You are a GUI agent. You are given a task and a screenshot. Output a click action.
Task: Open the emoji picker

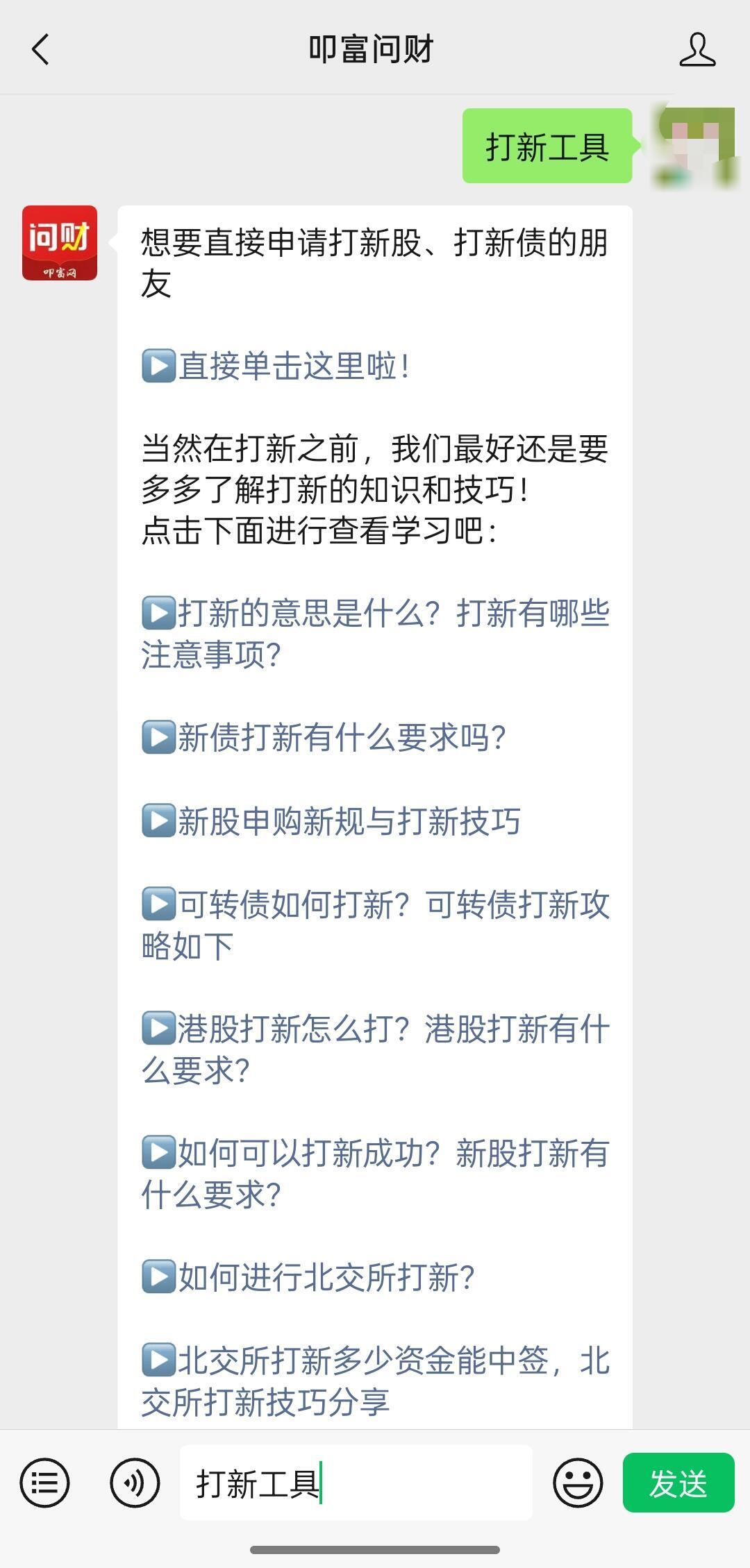(577, 1483)
